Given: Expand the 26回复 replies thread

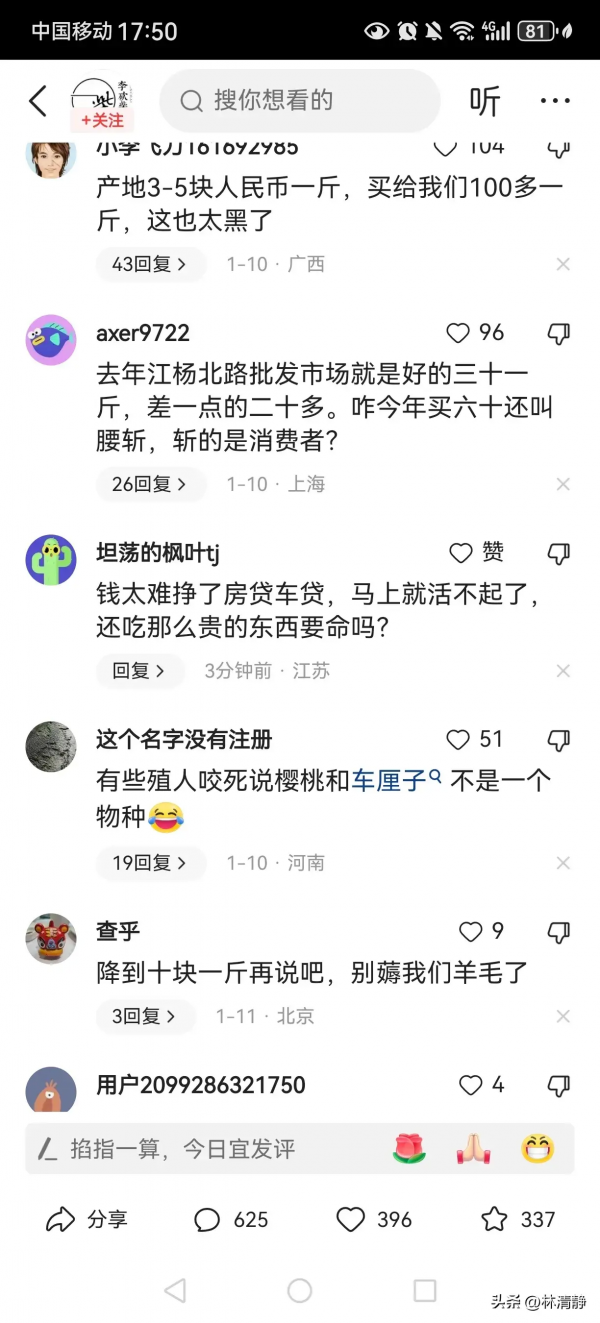Looking at the screenshot, I should [150, 484].
